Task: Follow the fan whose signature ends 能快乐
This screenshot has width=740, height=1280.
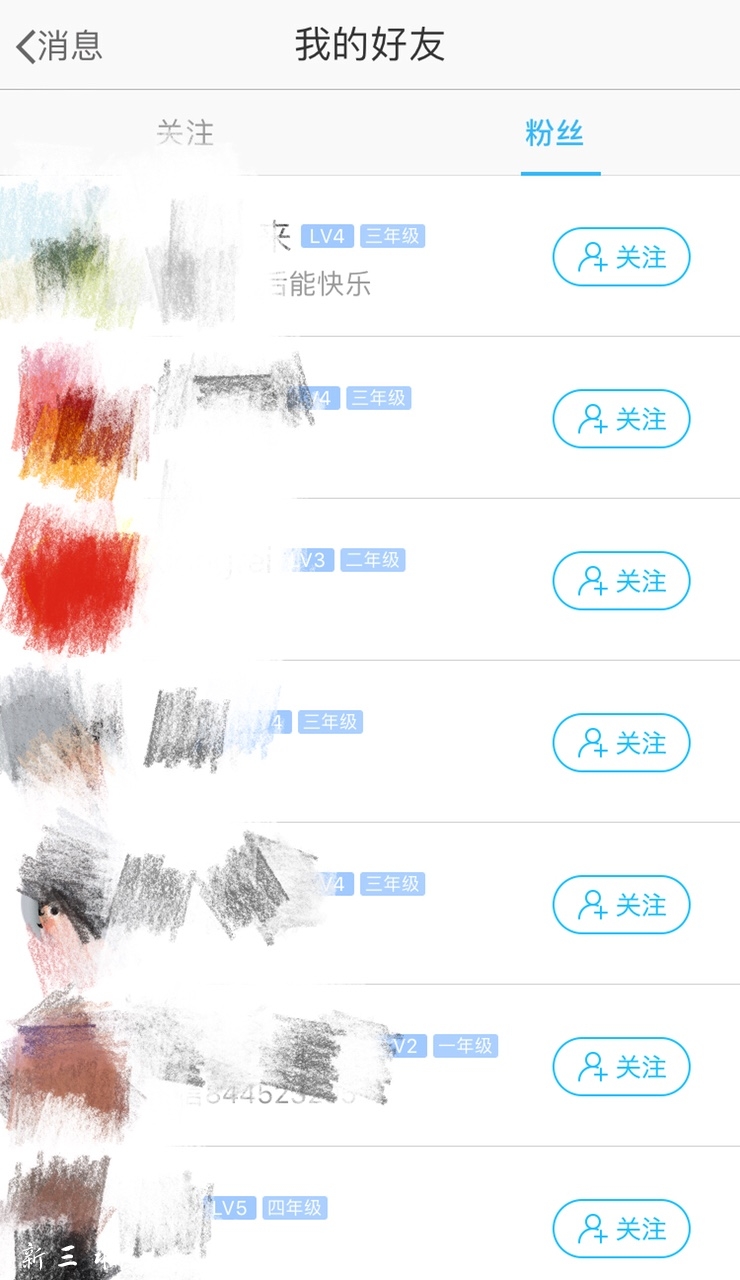Action: [x=621, y=258]
